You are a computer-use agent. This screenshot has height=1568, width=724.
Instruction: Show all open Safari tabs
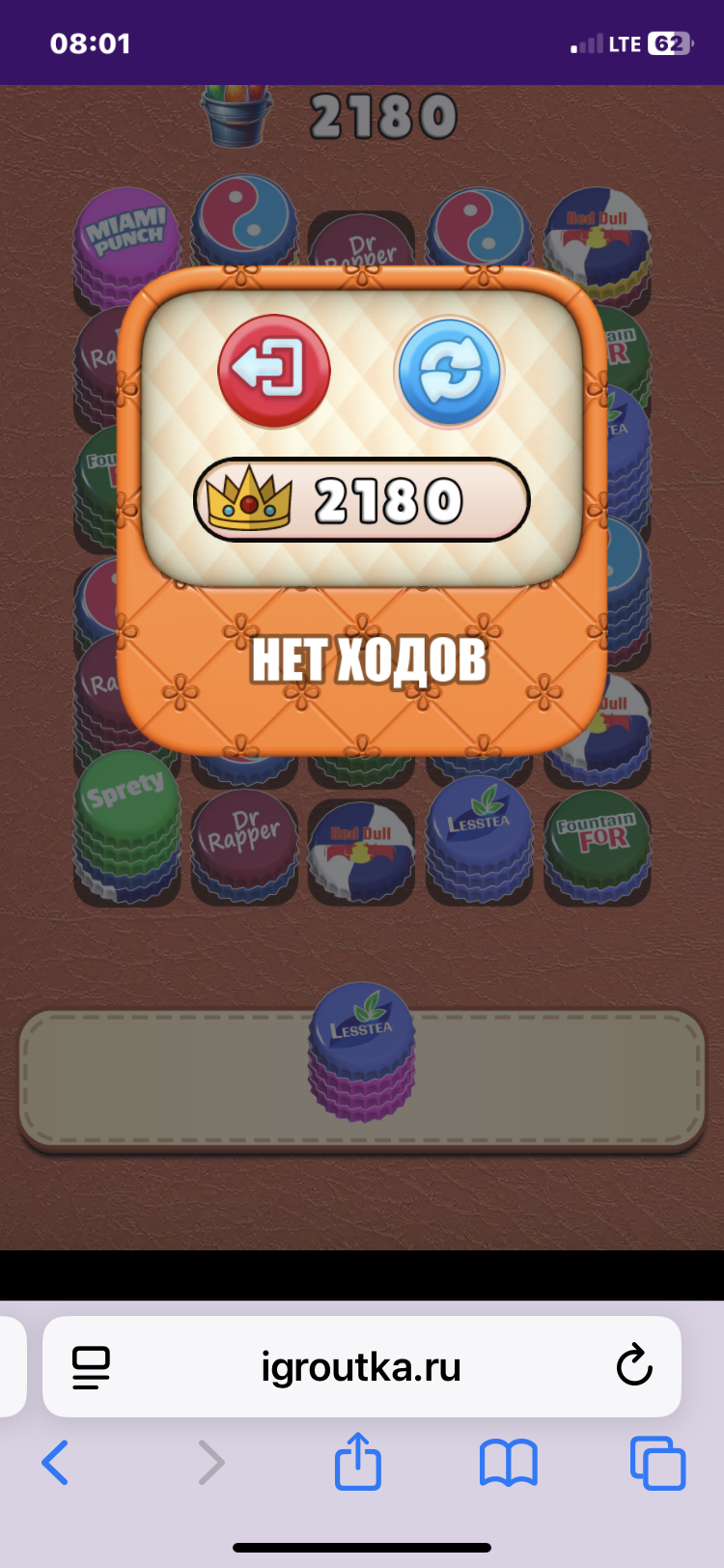click(657, 1462)
